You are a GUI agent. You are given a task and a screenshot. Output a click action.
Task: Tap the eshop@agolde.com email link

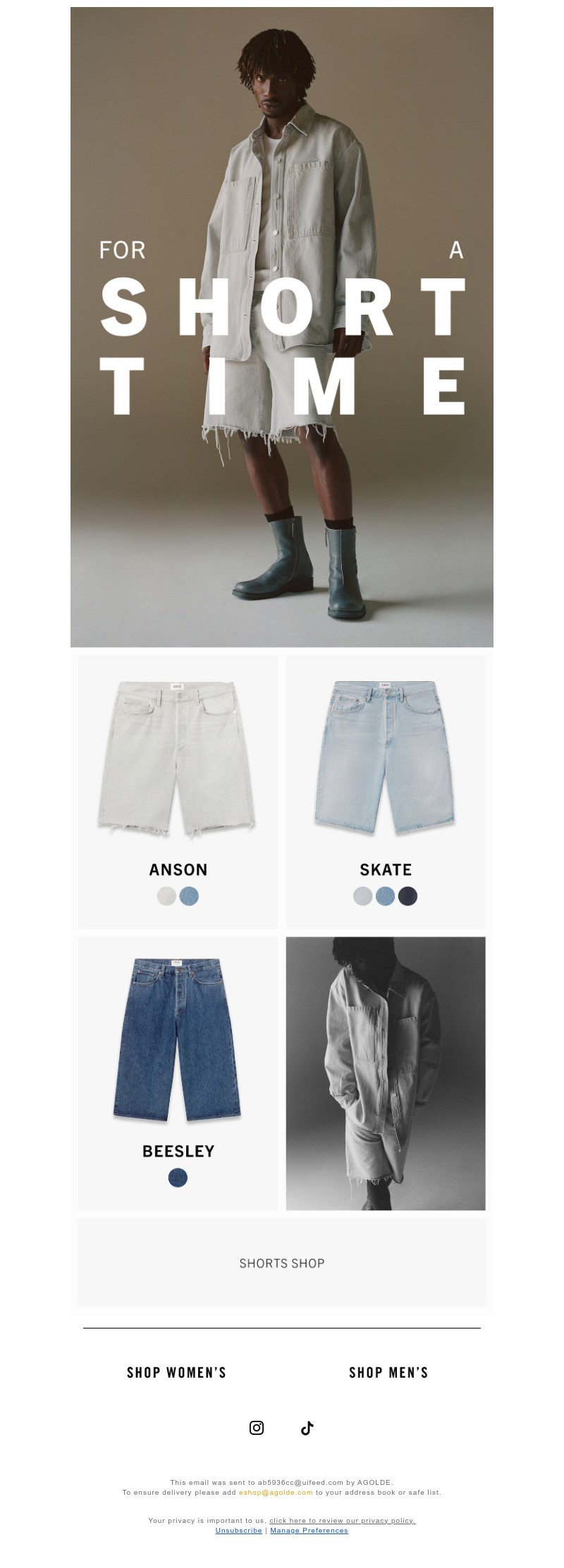click(x=276, y=1492)
